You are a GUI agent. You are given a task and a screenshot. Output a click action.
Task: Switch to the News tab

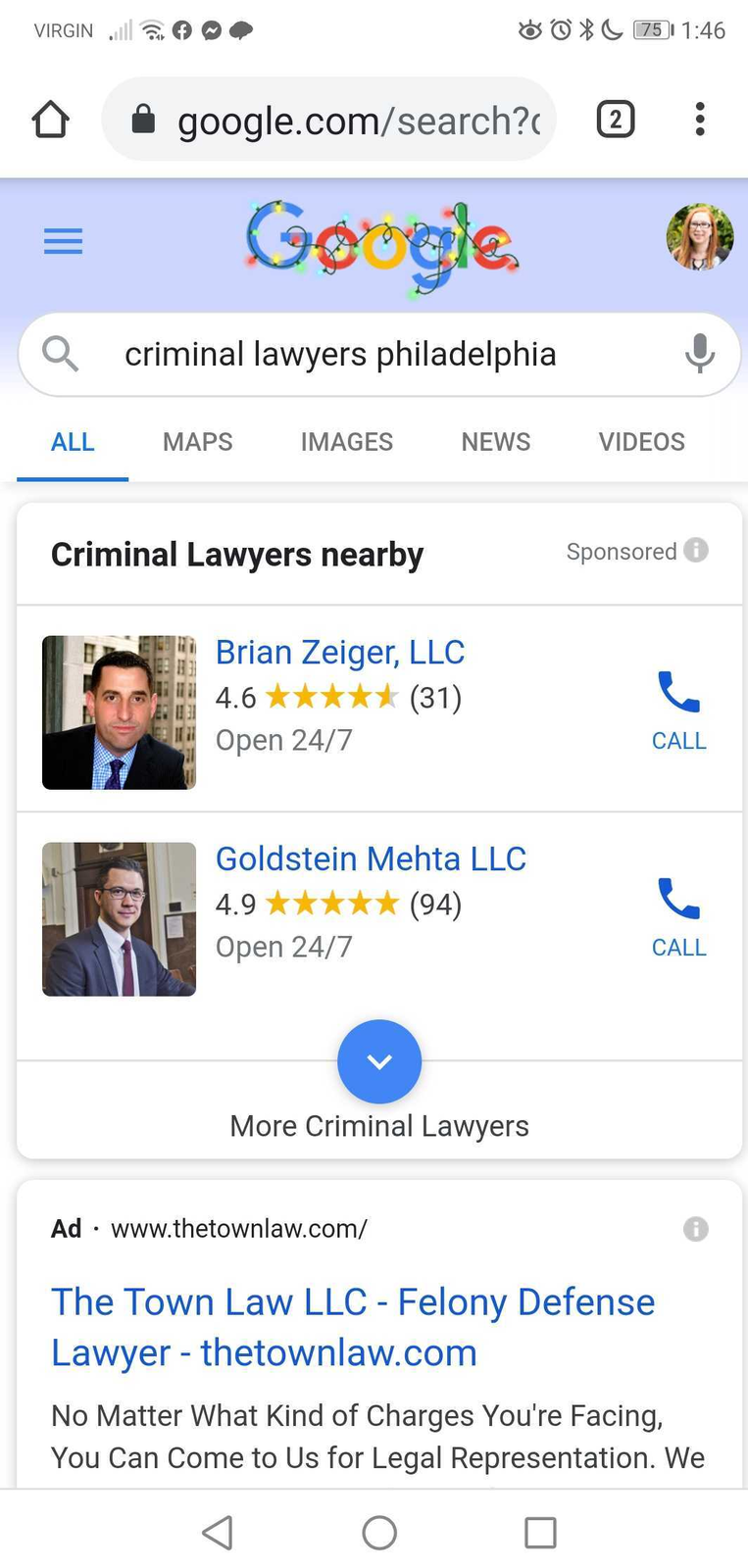(496, 442)
